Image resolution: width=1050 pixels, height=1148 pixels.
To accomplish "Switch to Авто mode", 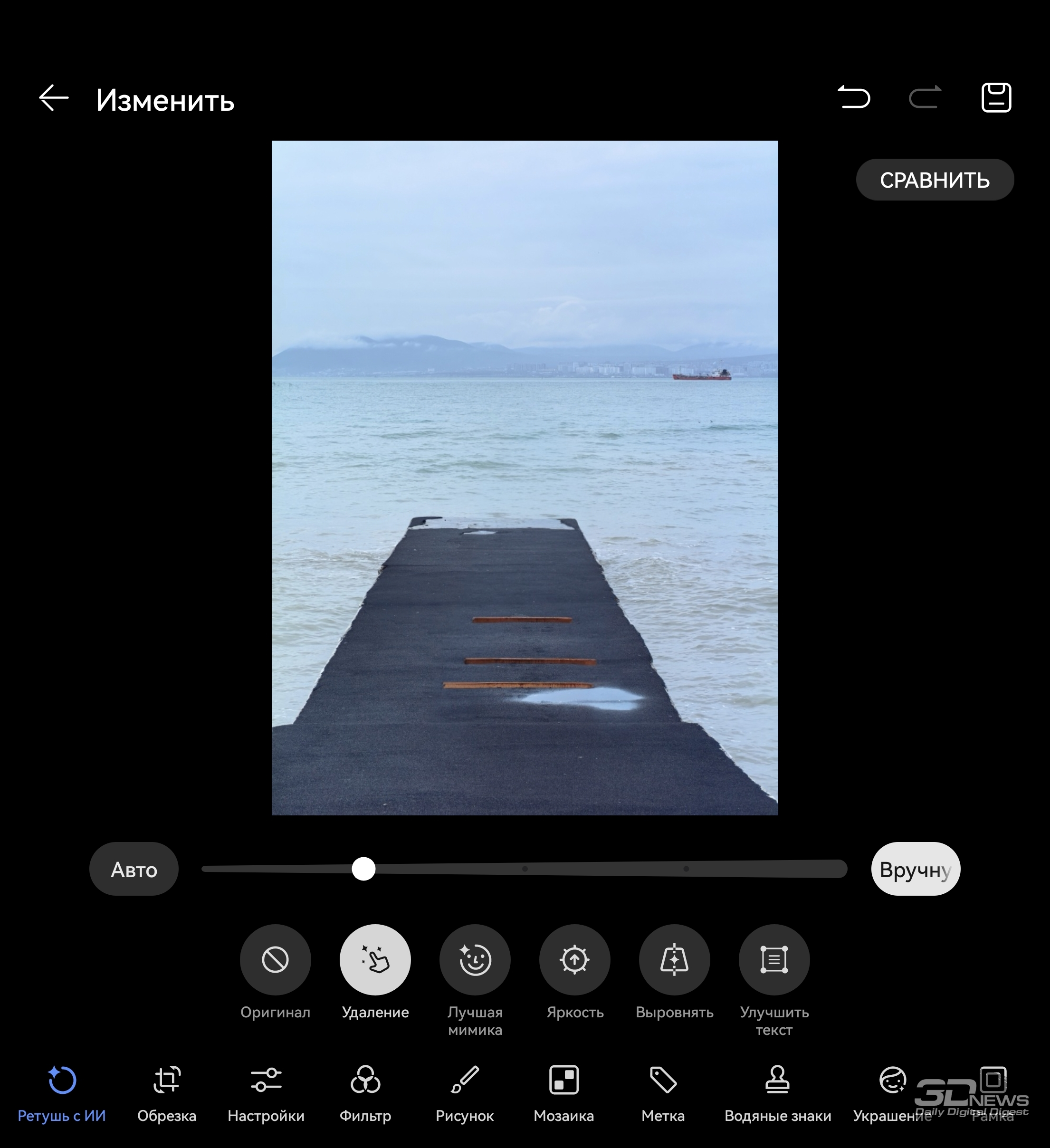I will 134,869.
